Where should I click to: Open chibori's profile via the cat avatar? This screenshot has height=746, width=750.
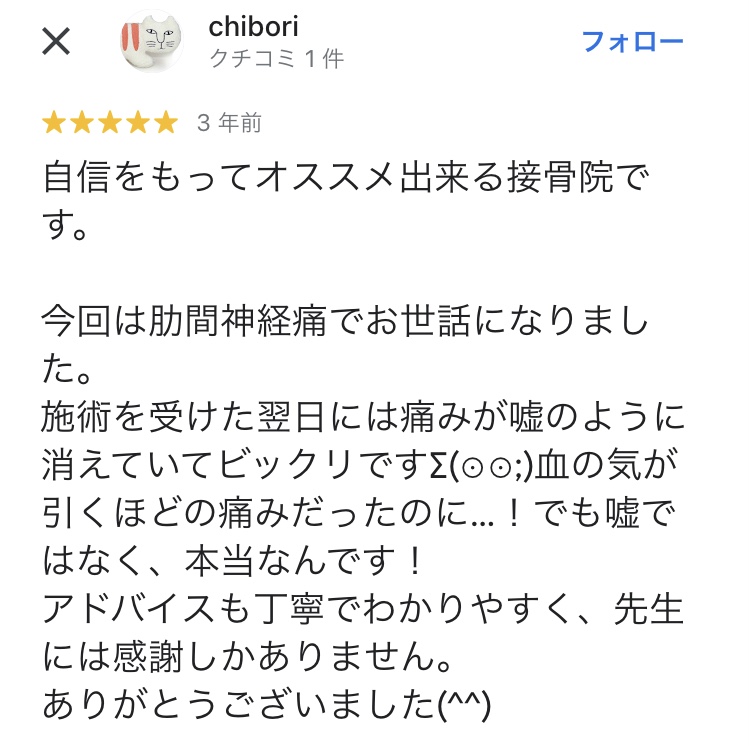(x=153, y=43)
